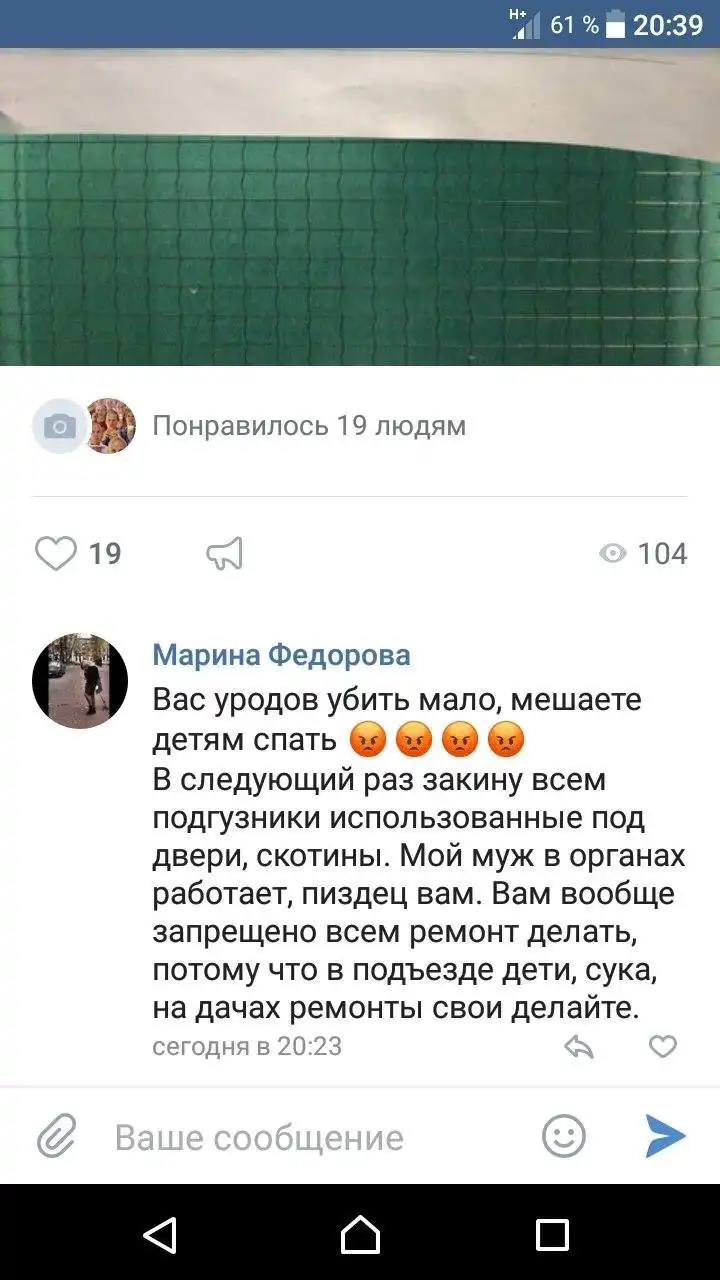Reply to Марина Федорова's comment
This screenshot has height=1280, width=720.
coord(579,1047)
